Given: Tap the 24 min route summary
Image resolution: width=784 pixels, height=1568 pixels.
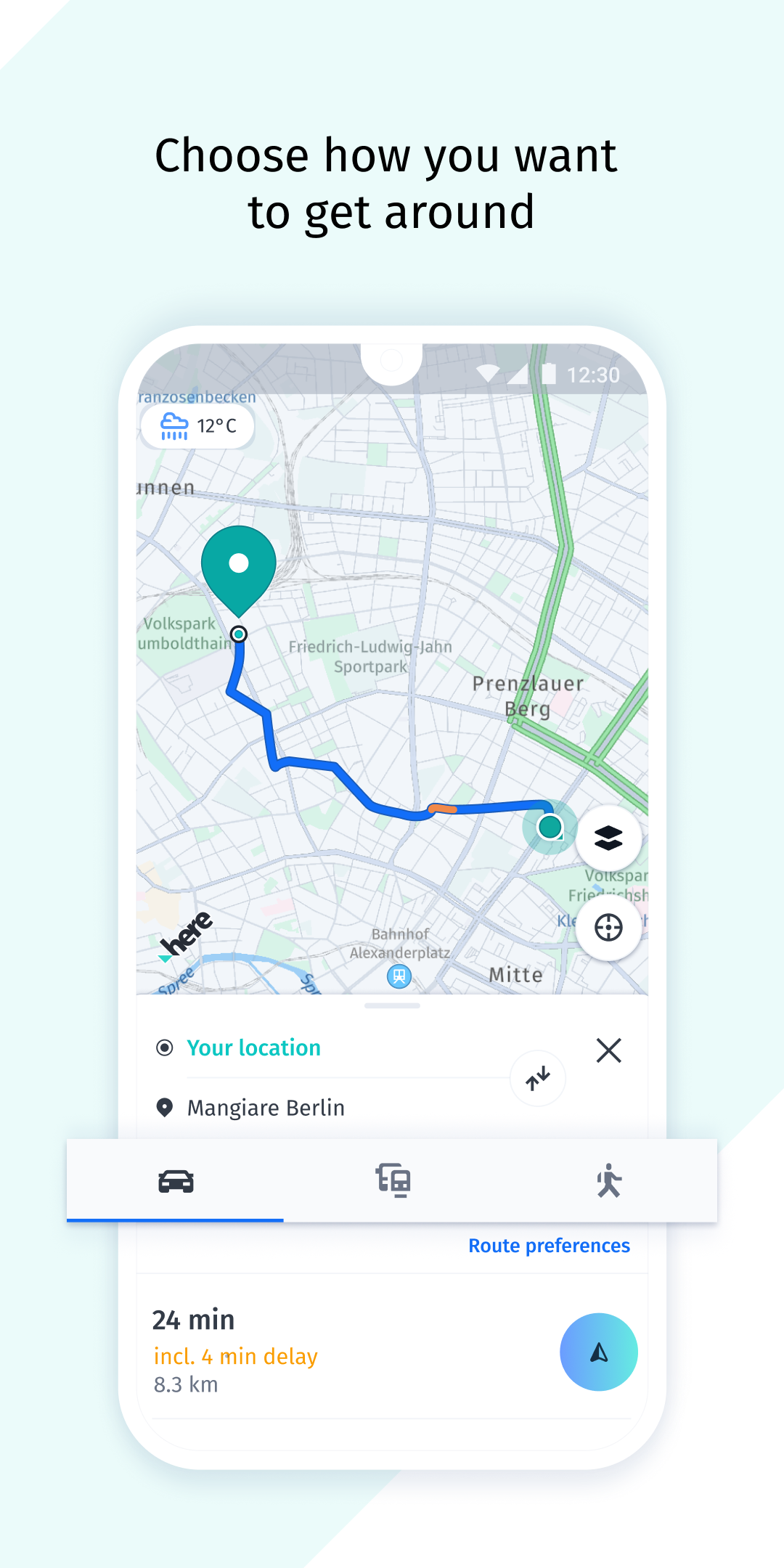Looking at the screenshot, I should click(193, 1320).
